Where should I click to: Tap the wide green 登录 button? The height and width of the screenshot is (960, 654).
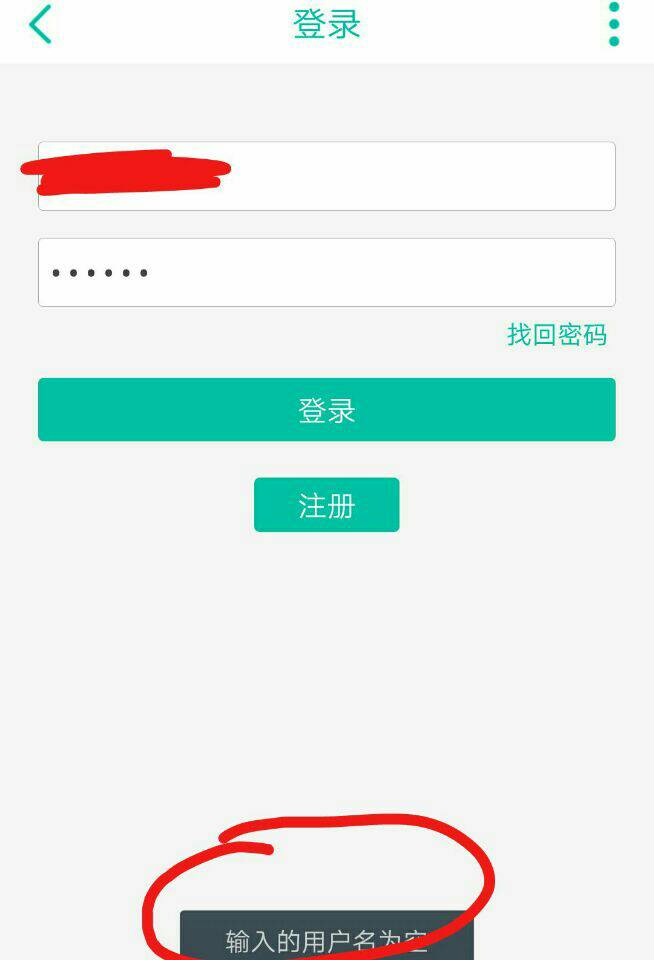pos(326,410)
